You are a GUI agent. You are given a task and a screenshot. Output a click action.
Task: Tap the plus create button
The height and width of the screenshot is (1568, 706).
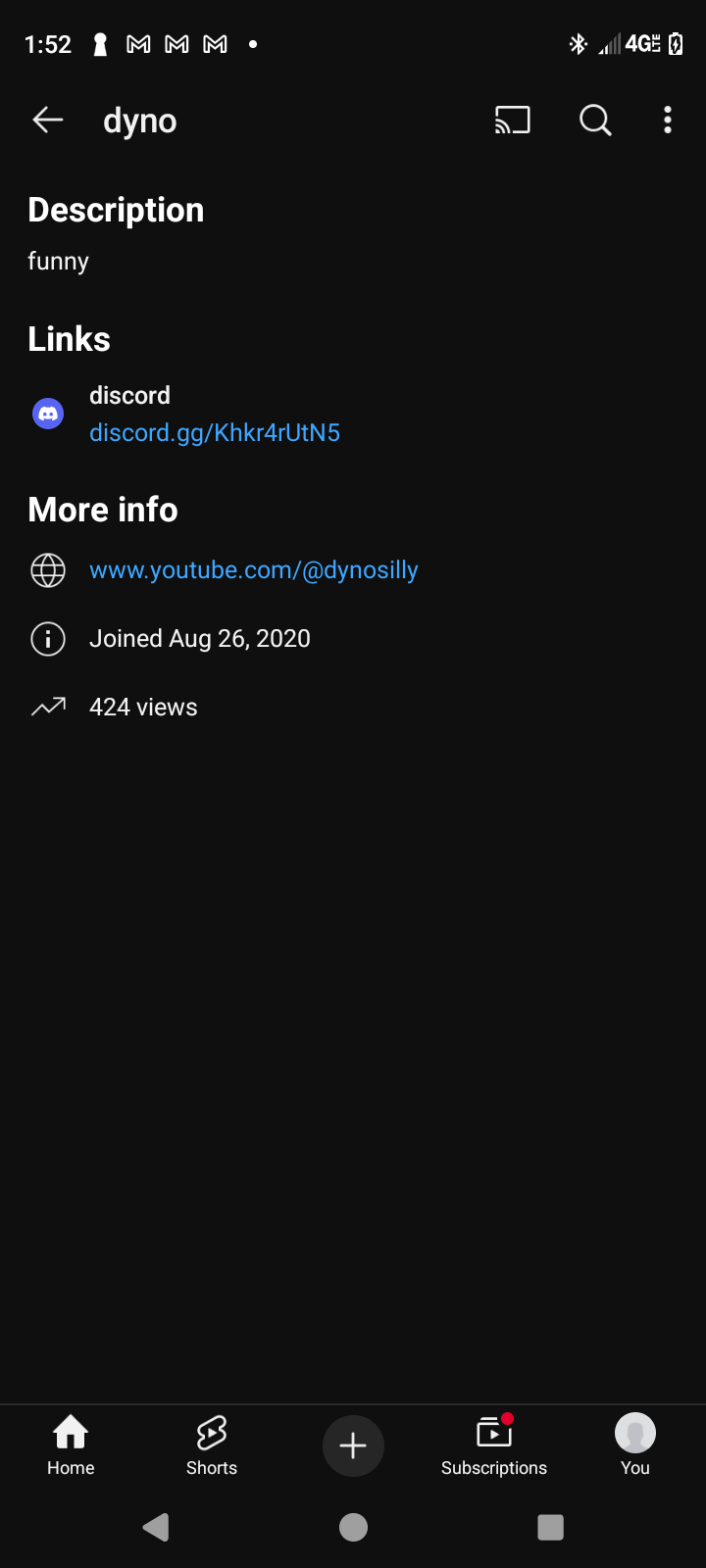(353, 1445)
